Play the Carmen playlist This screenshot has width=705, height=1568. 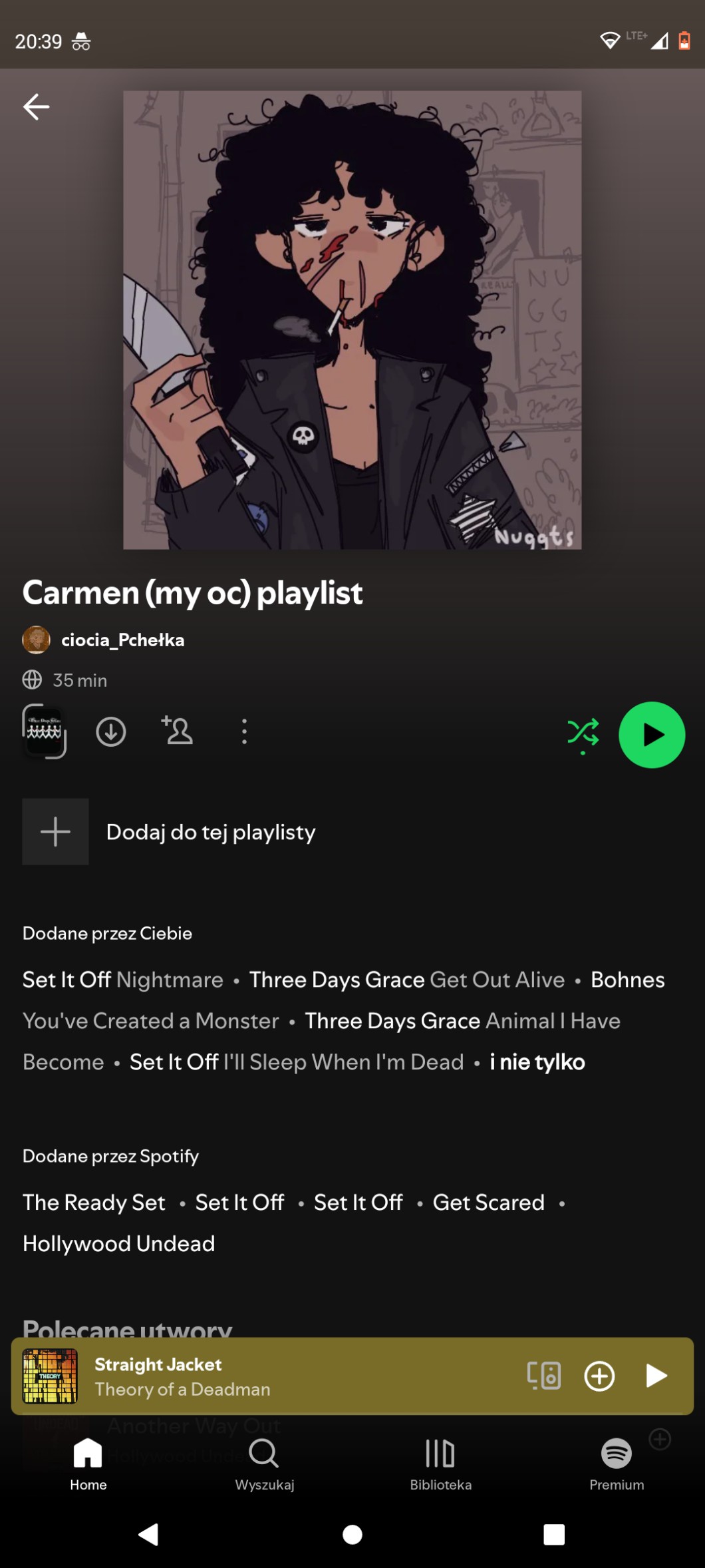[x=651, y=735]
